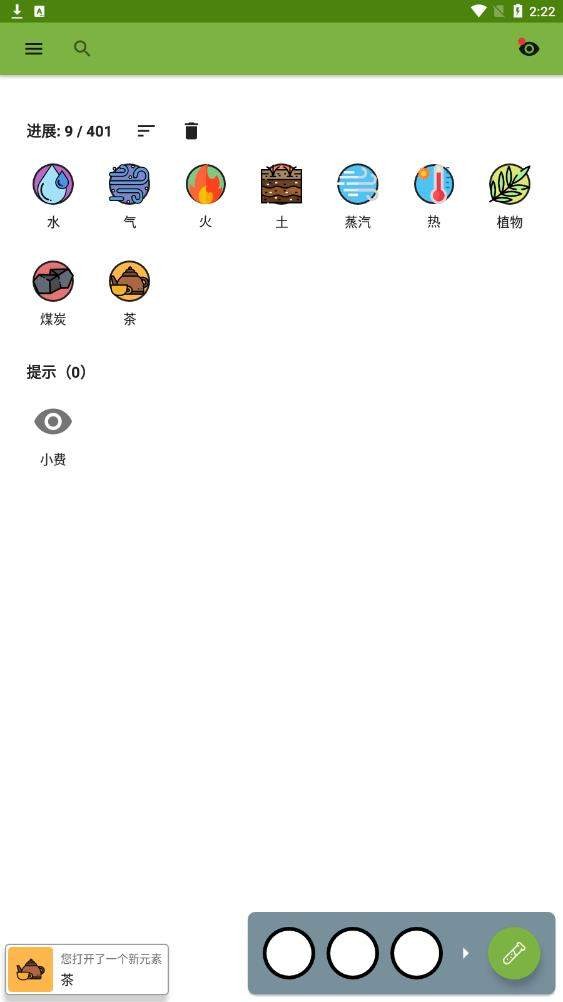Viewport: 563px width, 1002px height.
Task: Select the 水 element
Action: click(53, 196)
